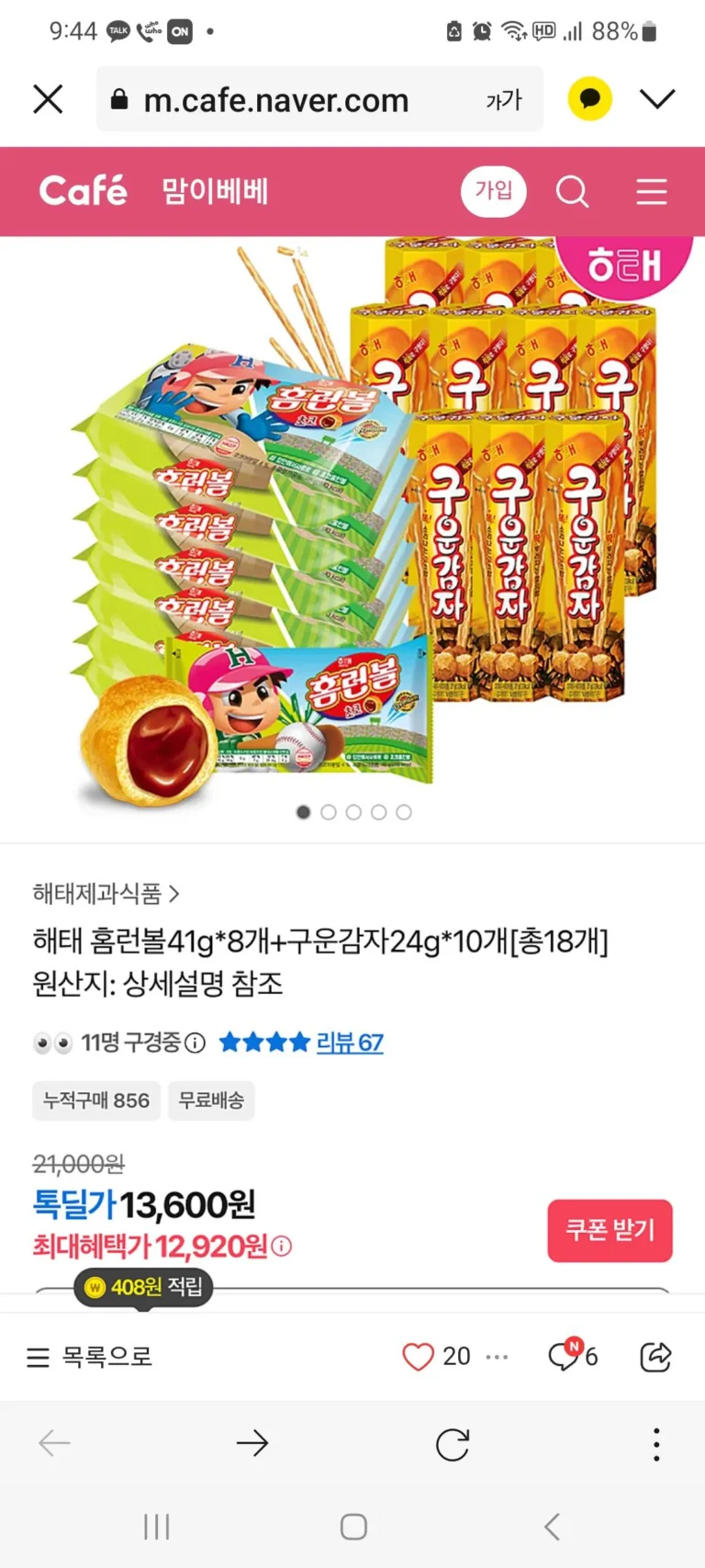Open the 6 comments
The image size is (705, 1568).
(x=573, y=1356)
